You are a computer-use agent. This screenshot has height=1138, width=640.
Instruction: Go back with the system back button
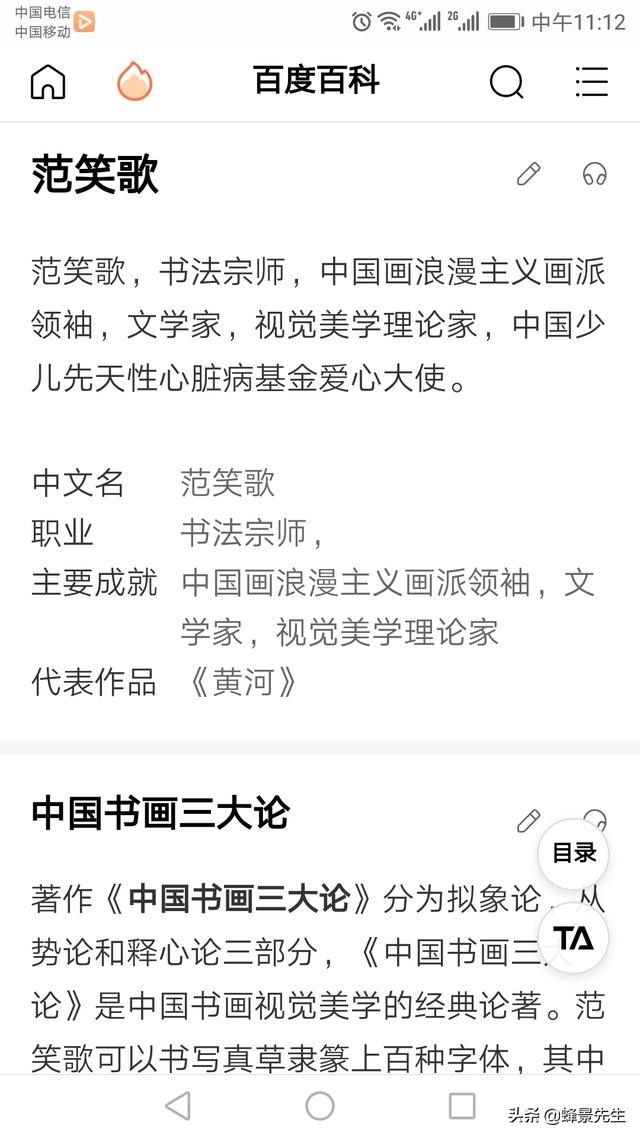178,1105
